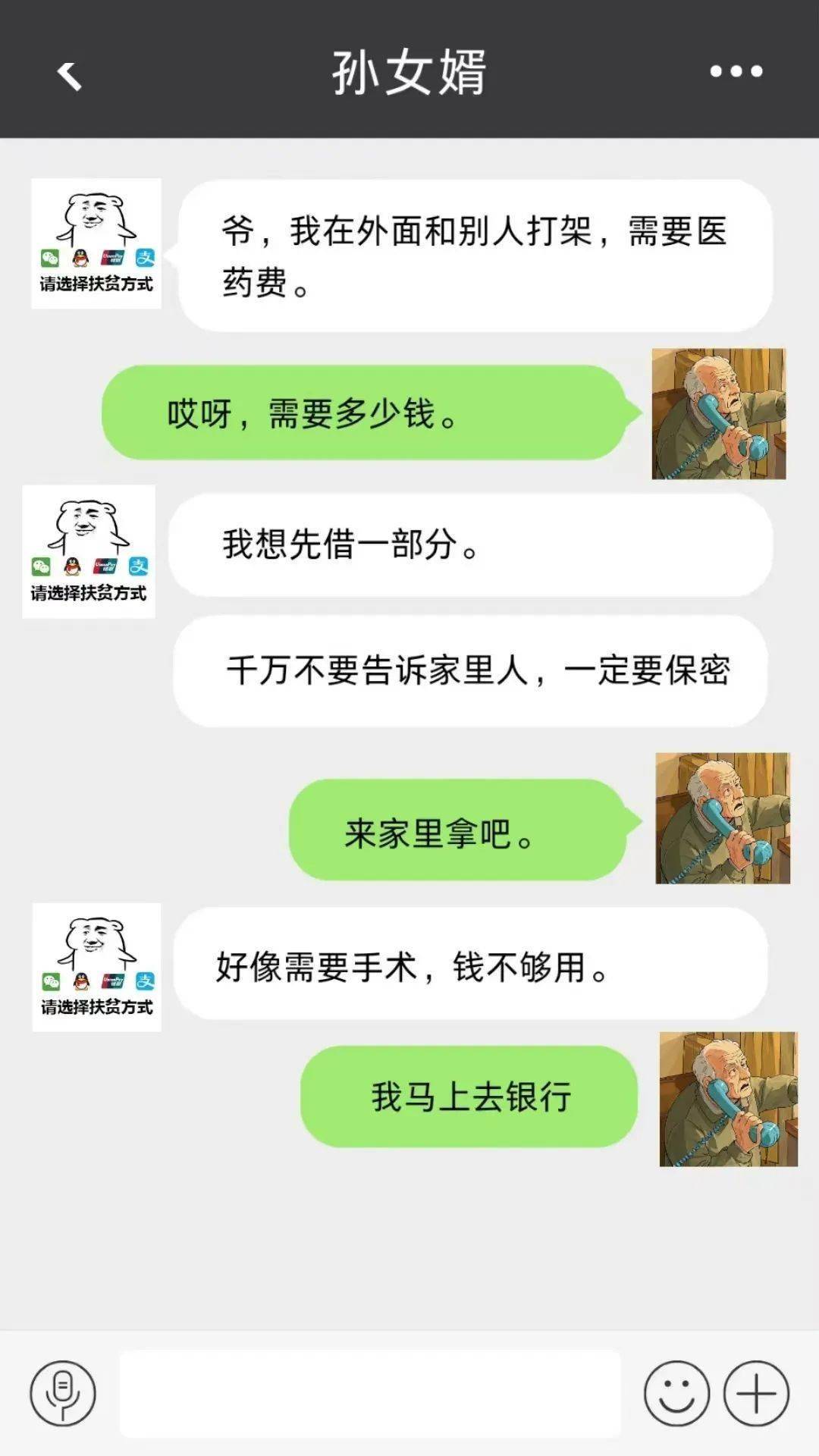This screenshot has width=819, height=1456.
Task: View grandpa's avatar next to 我马上去银行
Action: pyautogui.click(x=728, y=1099)
